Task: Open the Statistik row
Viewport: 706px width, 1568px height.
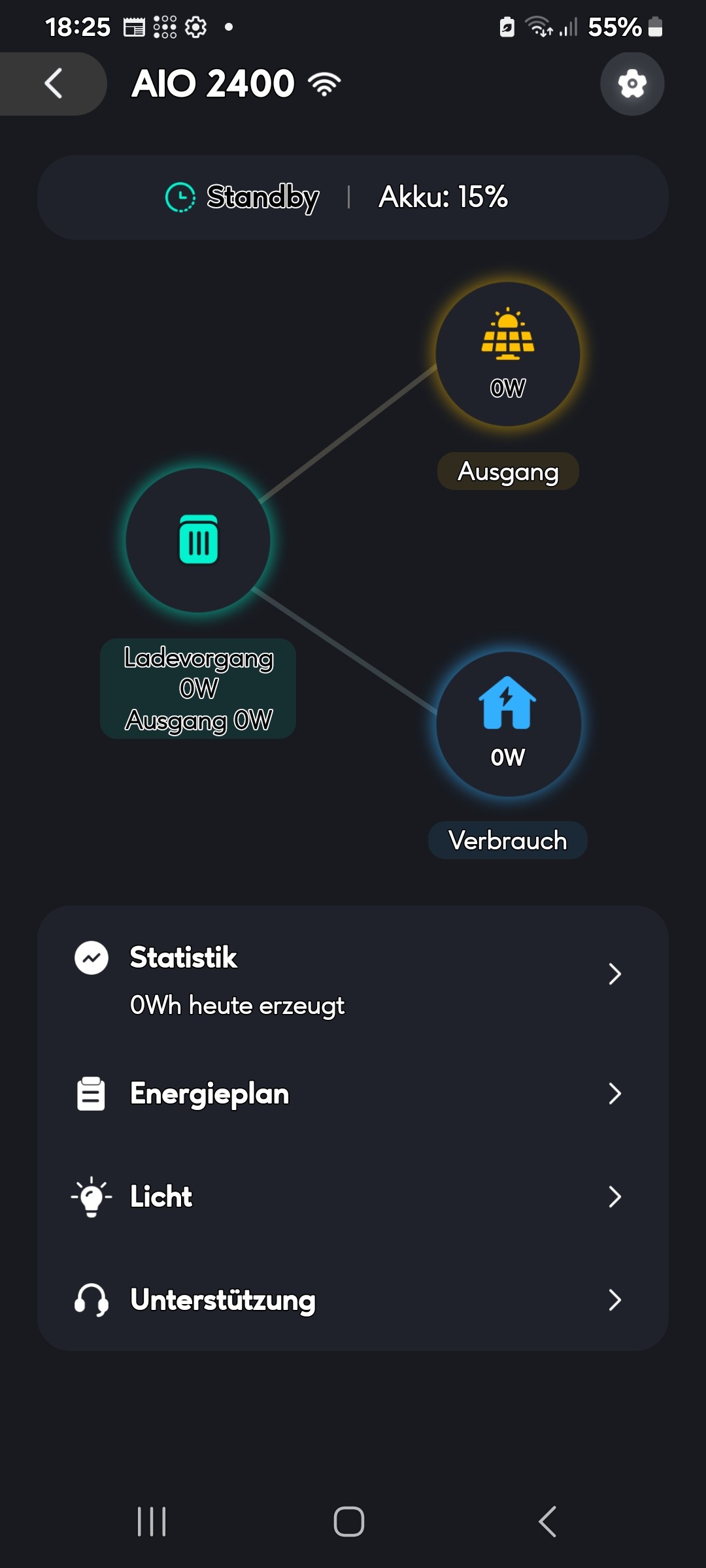Action: 353,973
